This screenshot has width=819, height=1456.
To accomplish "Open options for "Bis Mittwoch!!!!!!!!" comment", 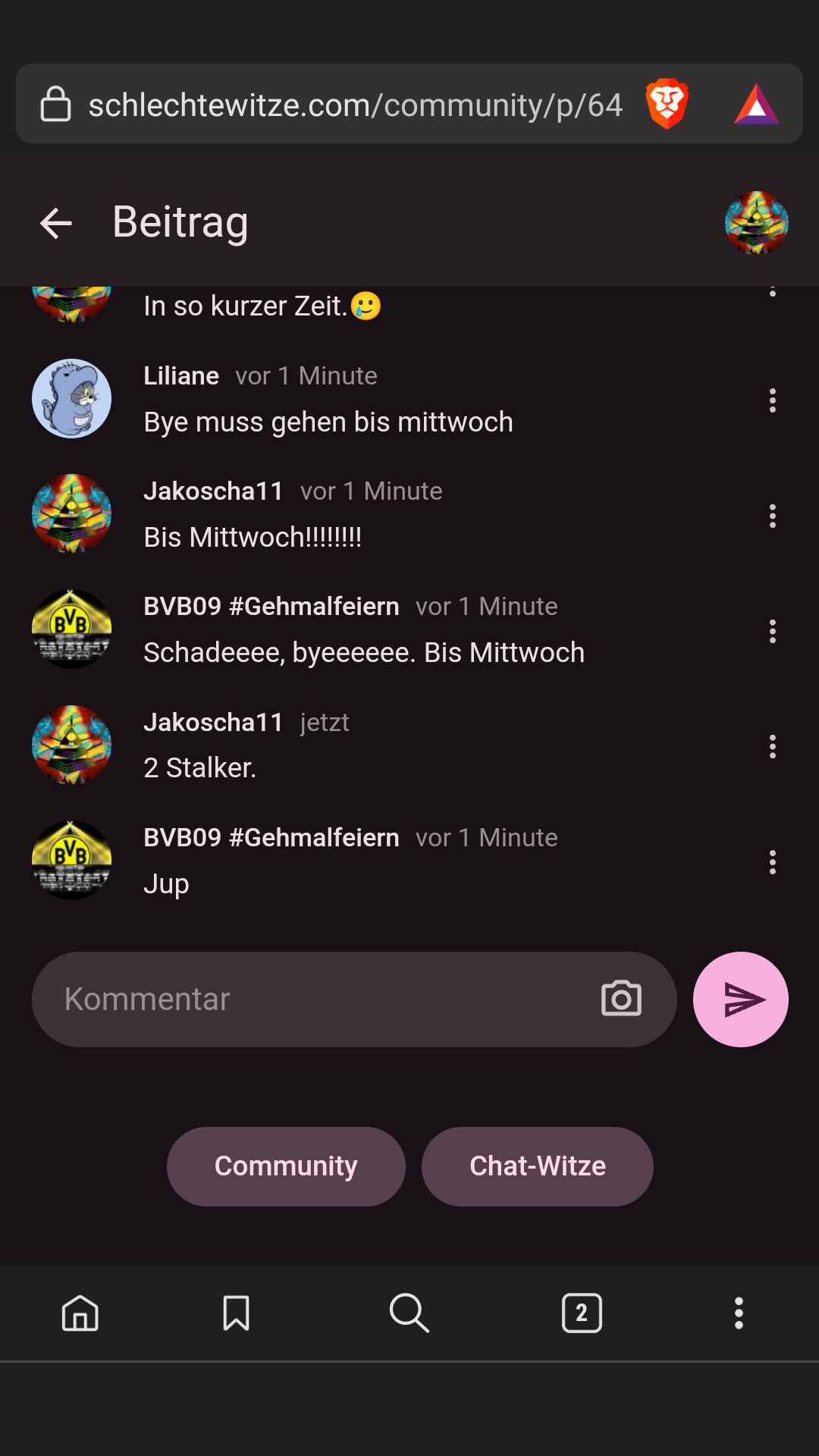I will tap(772, 516).
